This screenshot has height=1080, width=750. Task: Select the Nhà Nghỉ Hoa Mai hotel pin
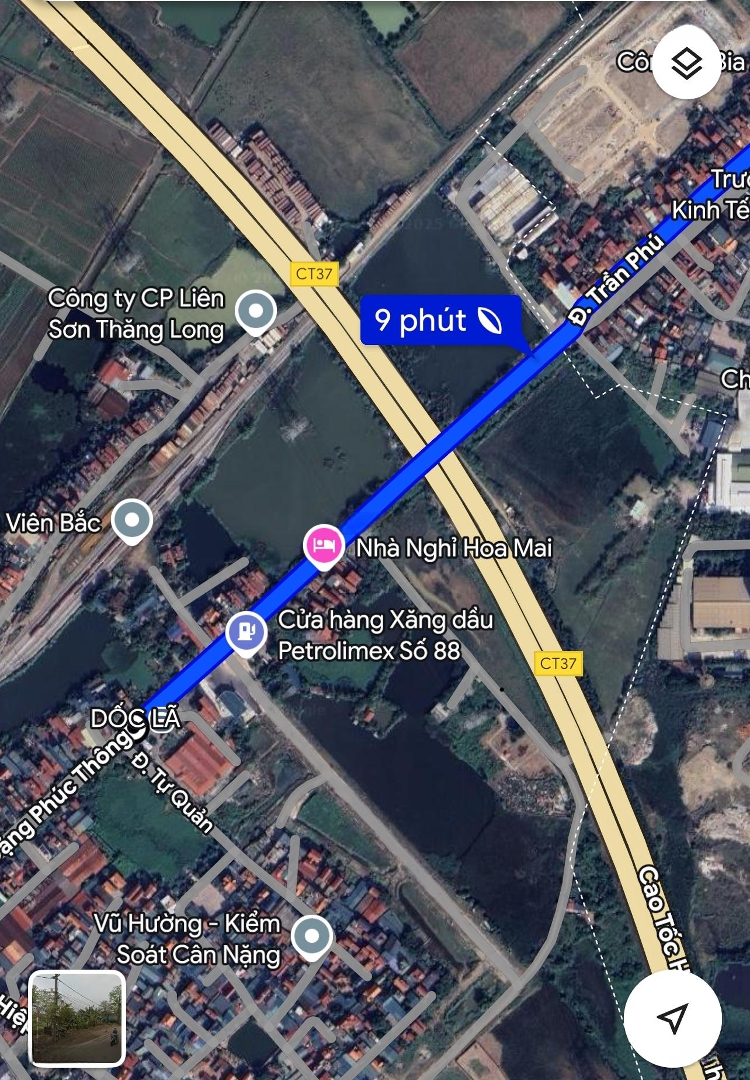coord(323,546)
